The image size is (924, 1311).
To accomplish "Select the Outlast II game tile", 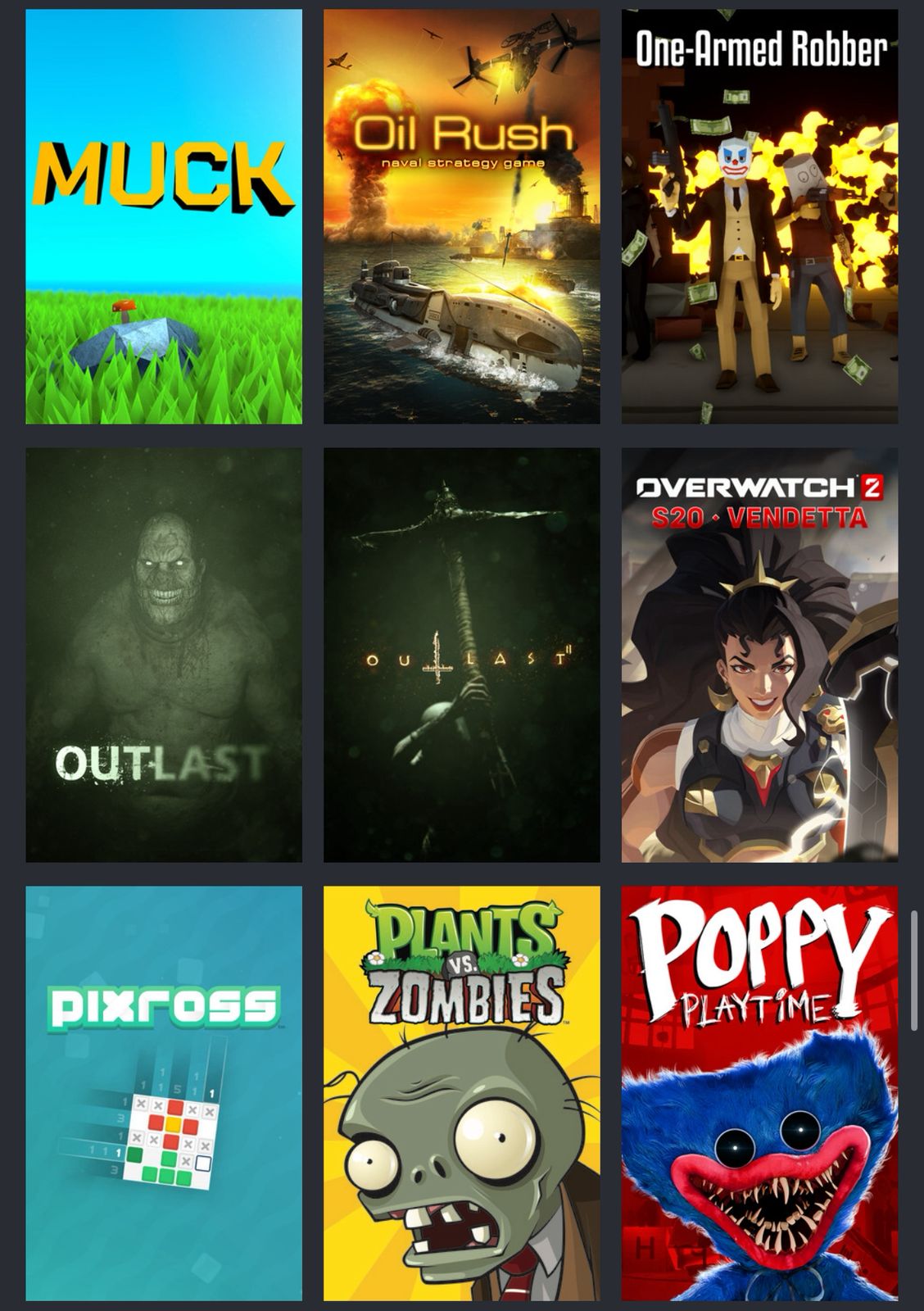I will tap(461, 655).
